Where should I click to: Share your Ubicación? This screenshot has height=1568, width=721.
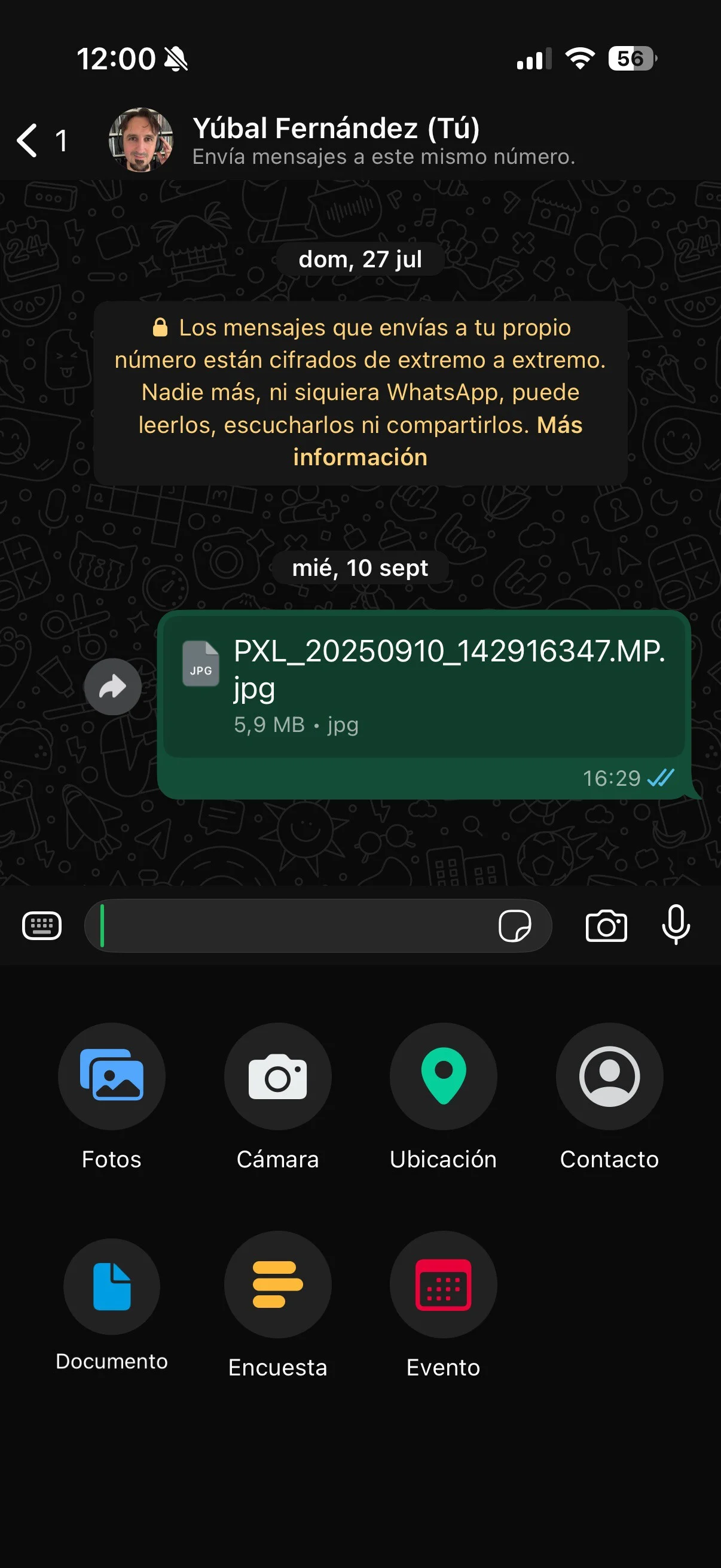coord(443,1076)
